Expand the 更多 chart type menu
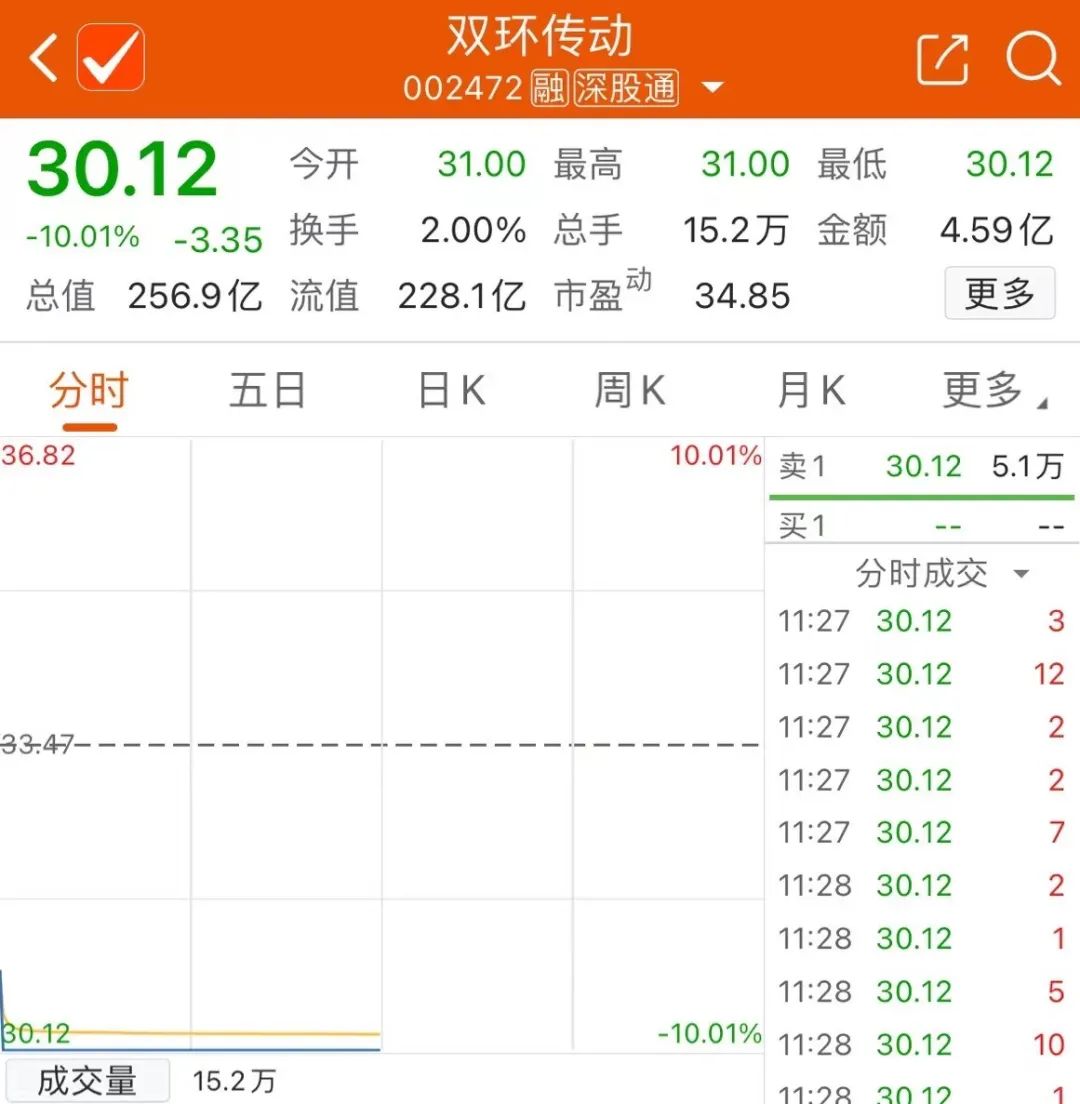This screenshot has height=1104, width=1080. (985, 391)
